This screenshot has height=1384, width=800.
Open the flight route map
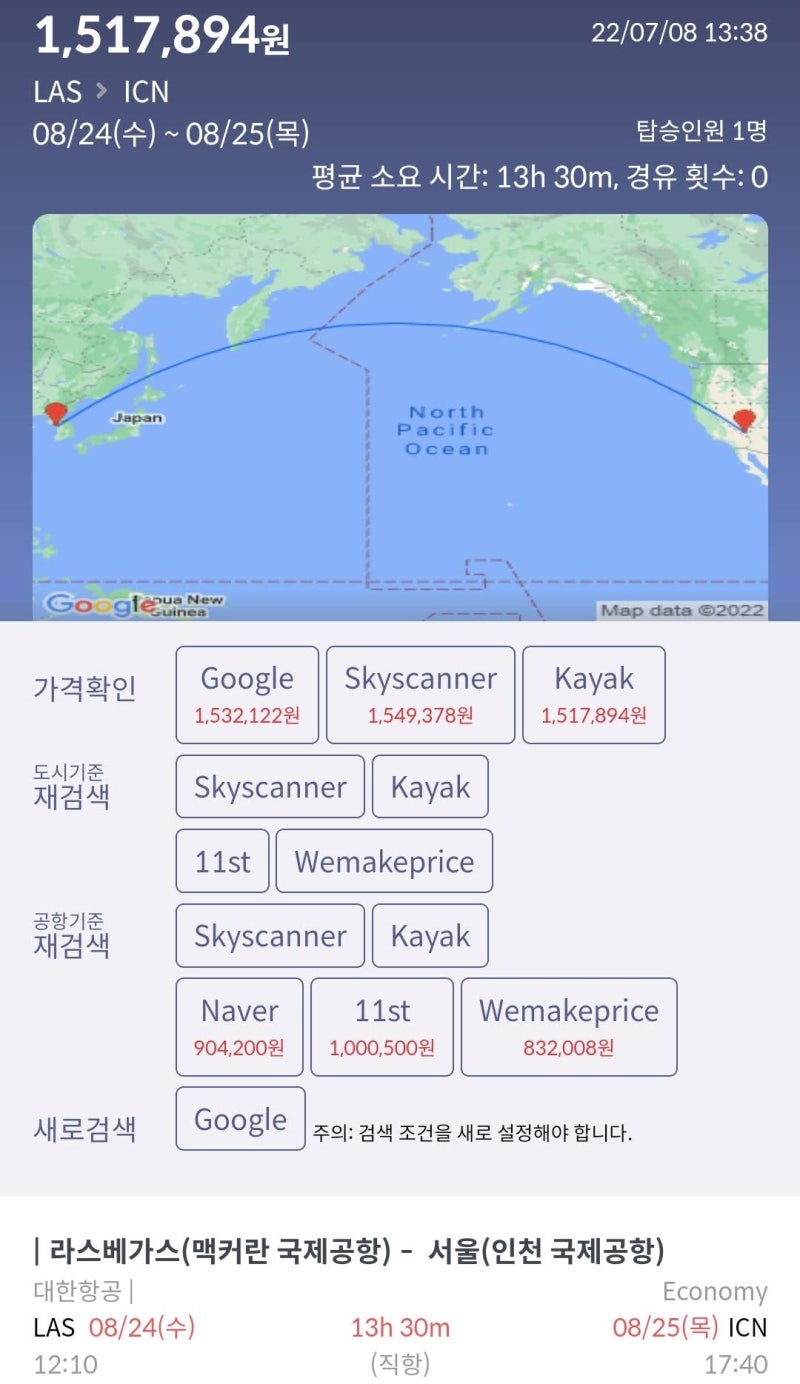[400, 417]
